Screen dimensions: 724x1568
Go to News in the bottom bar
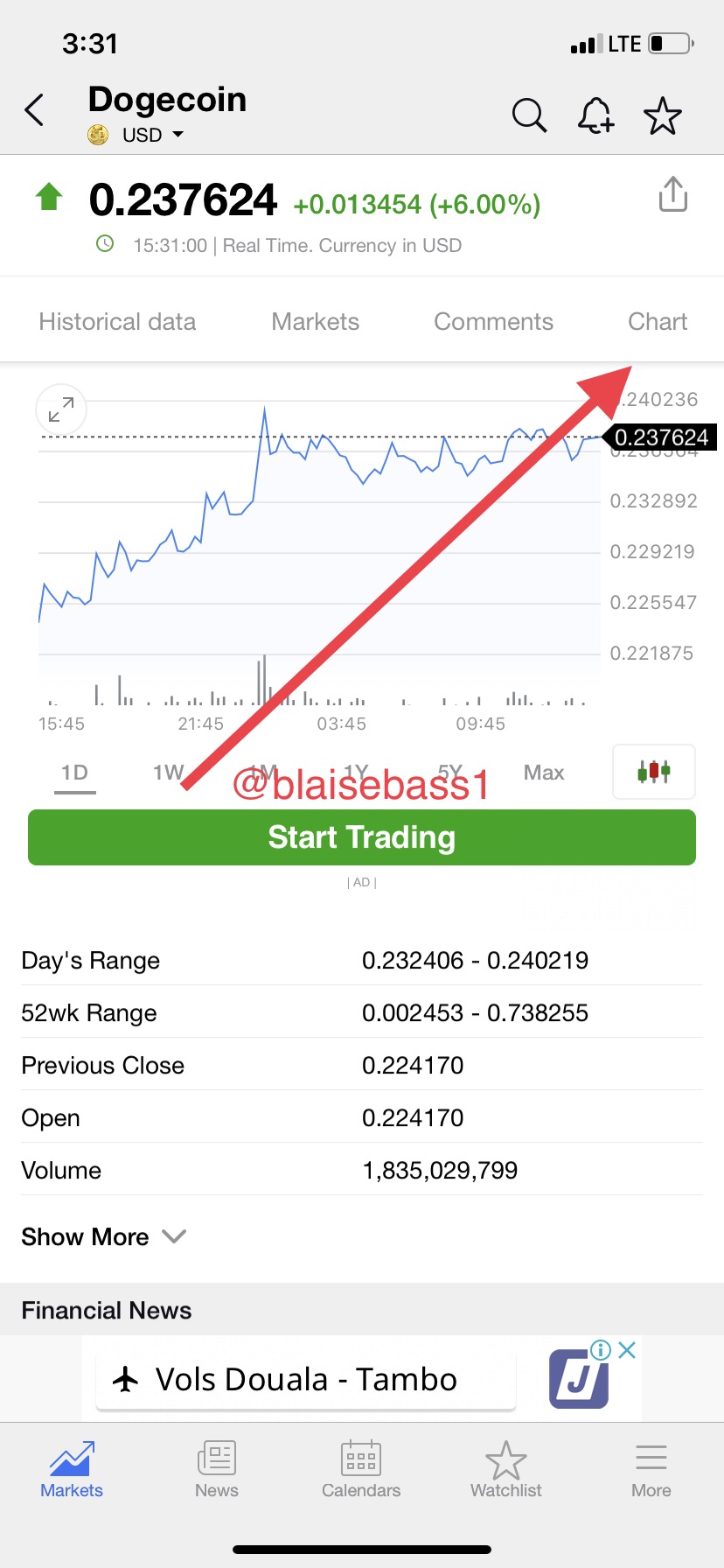[x=216, y=1470]
